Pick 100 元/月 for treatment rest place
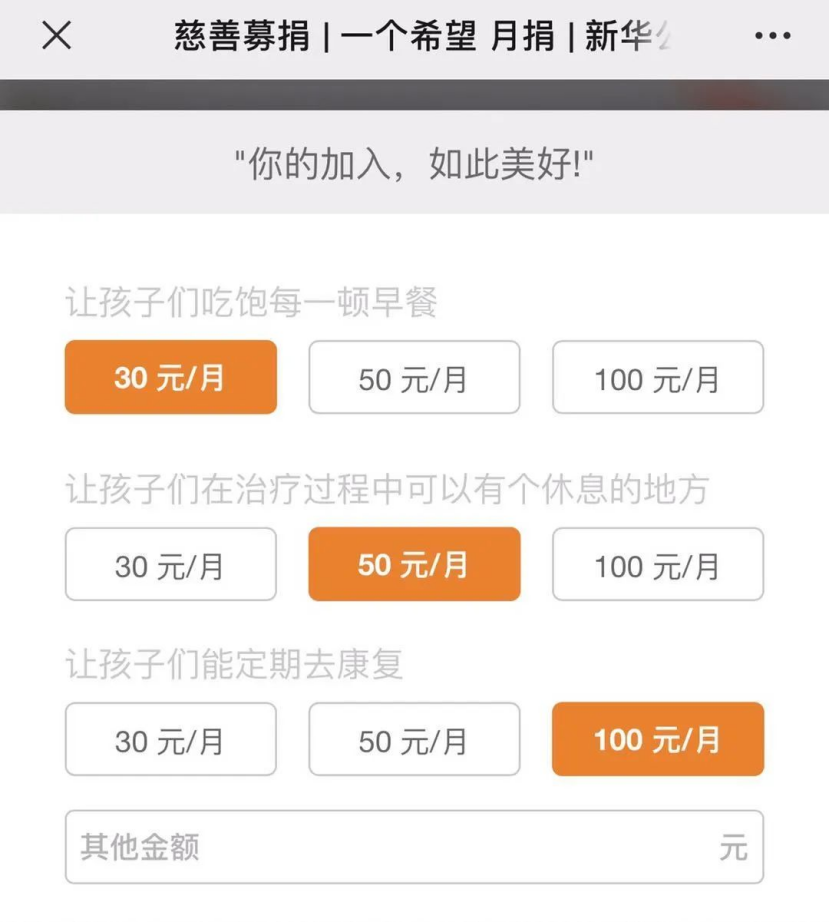Viewport: 830px width, 923px height. 658,565
